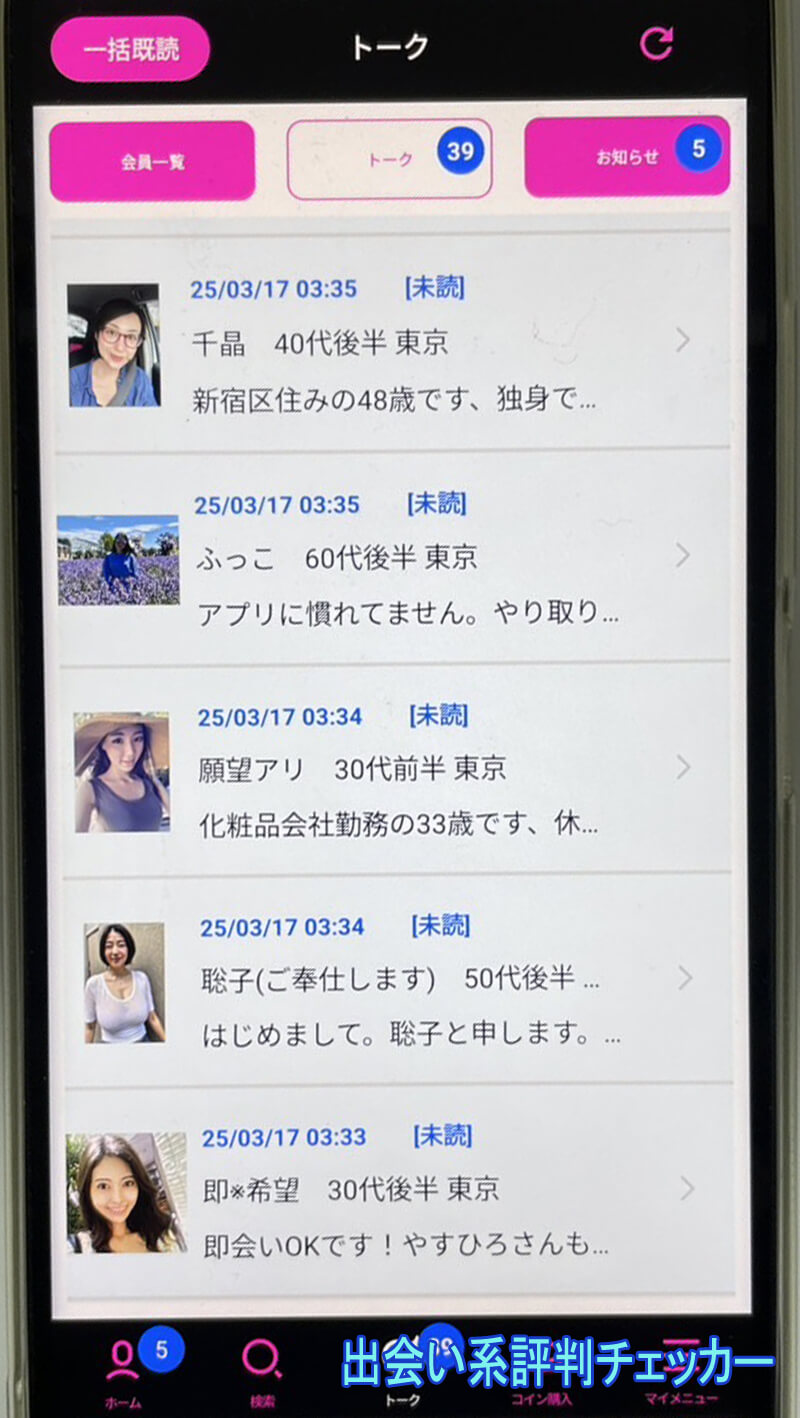Open the お知らせ notifications tab
The width and height of the screenshot is (800, 1418).
pos(627,157)
